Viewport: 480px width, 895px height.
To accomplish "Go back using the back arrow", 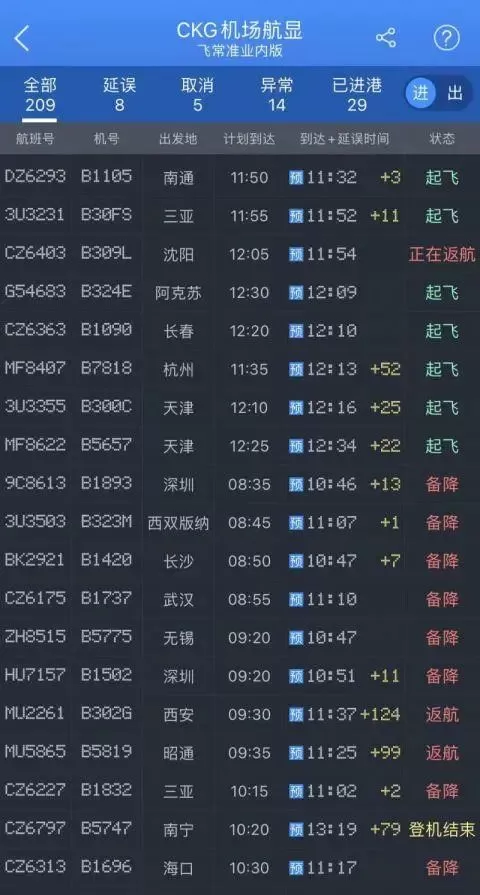I will coord(22,39).
